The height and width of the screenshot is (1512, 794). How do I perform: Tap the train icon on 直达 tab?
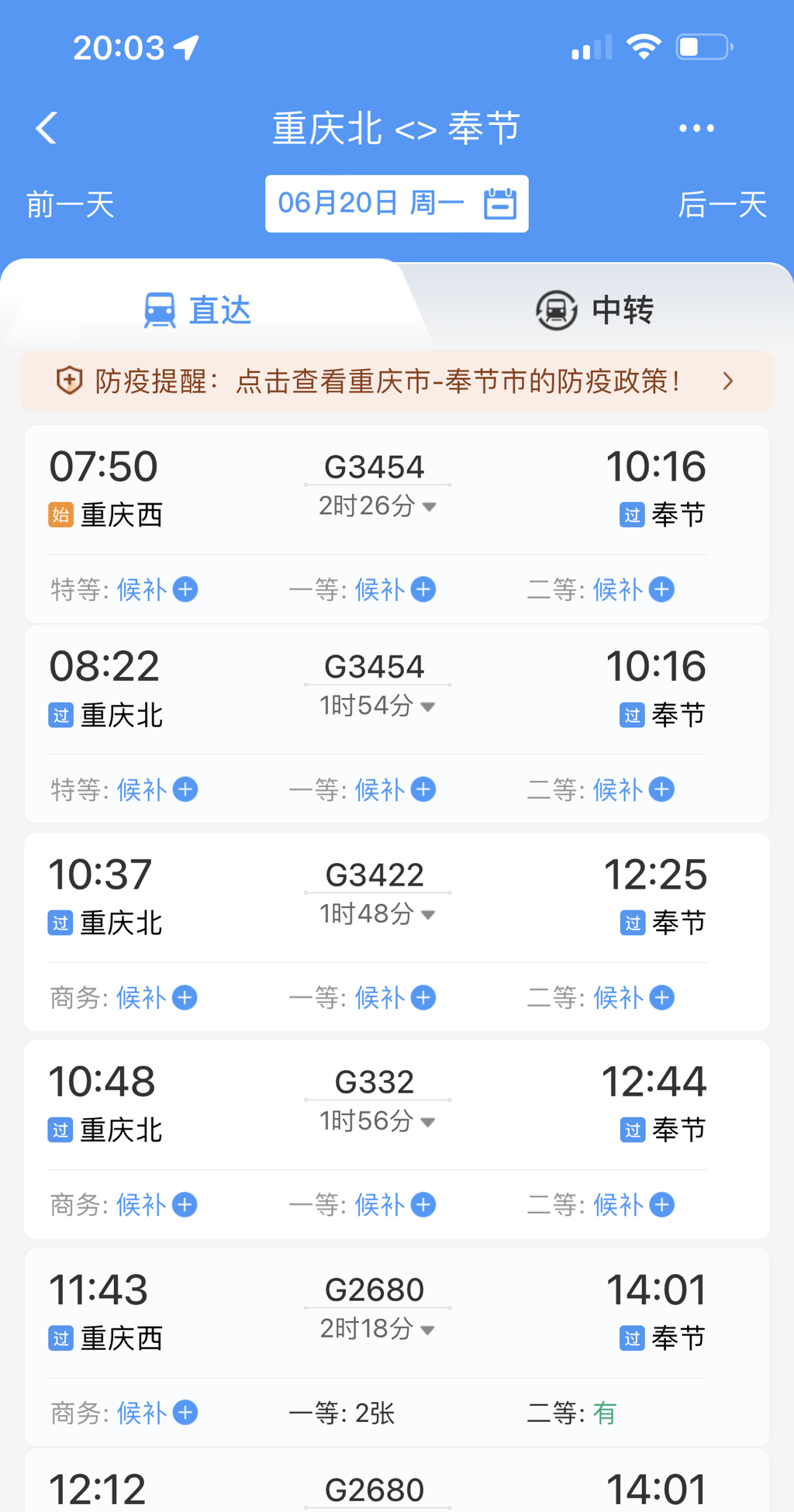click(161, 308)
